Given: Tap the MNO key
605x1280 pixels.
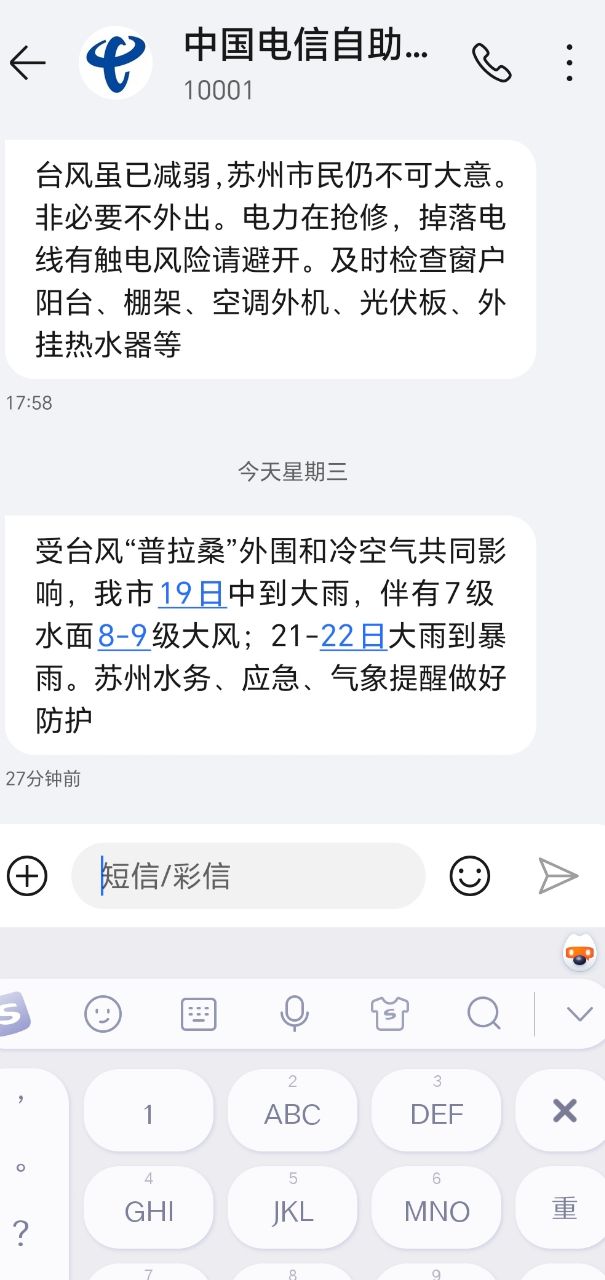Looking at the screenshot, I should click(x=436, y=1209).
